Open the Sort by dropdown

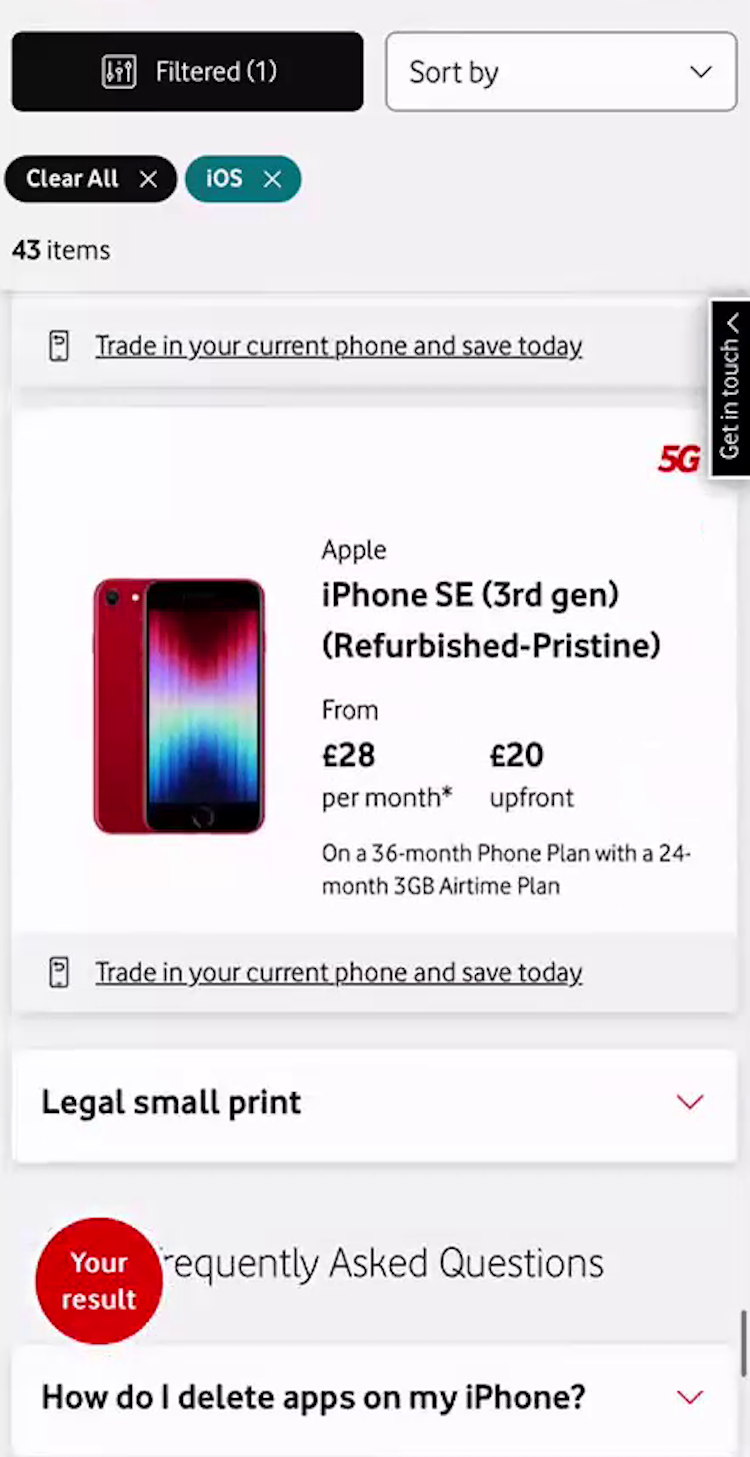[x=561, y=72]
